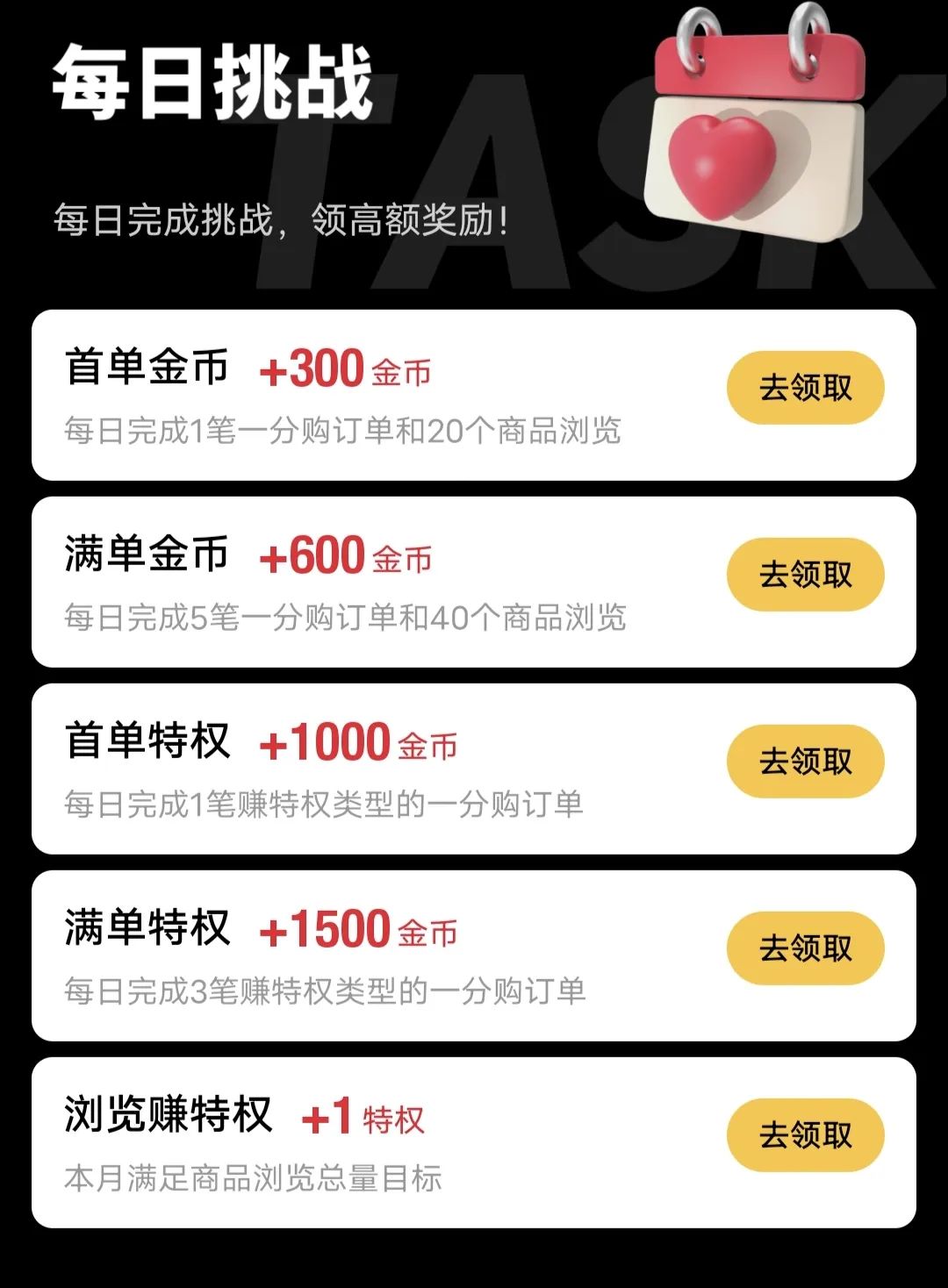This screenshot has width=948, height=1288.
Task: Tap 去领取 for 满单金币 +600
Action: (x=805, y=575)
